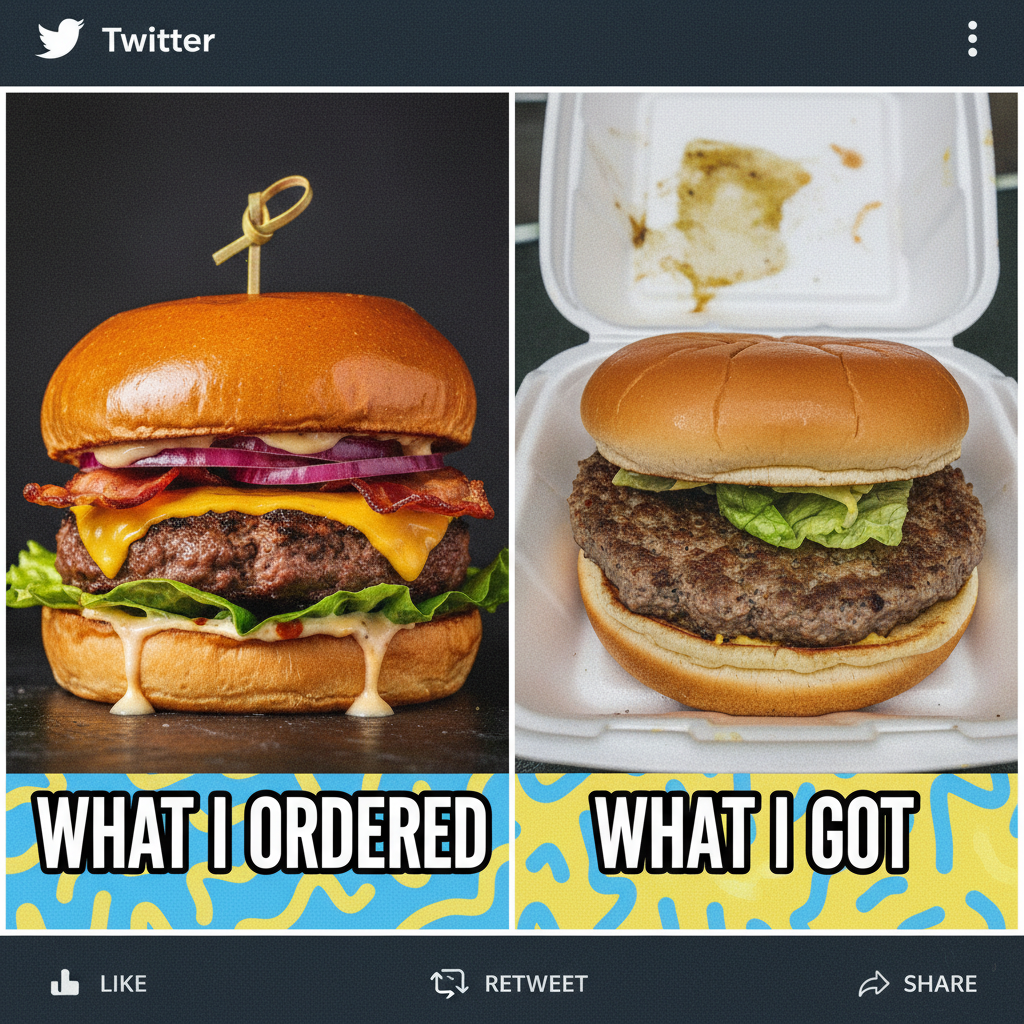Like this burger post

[x=99, y=984]
